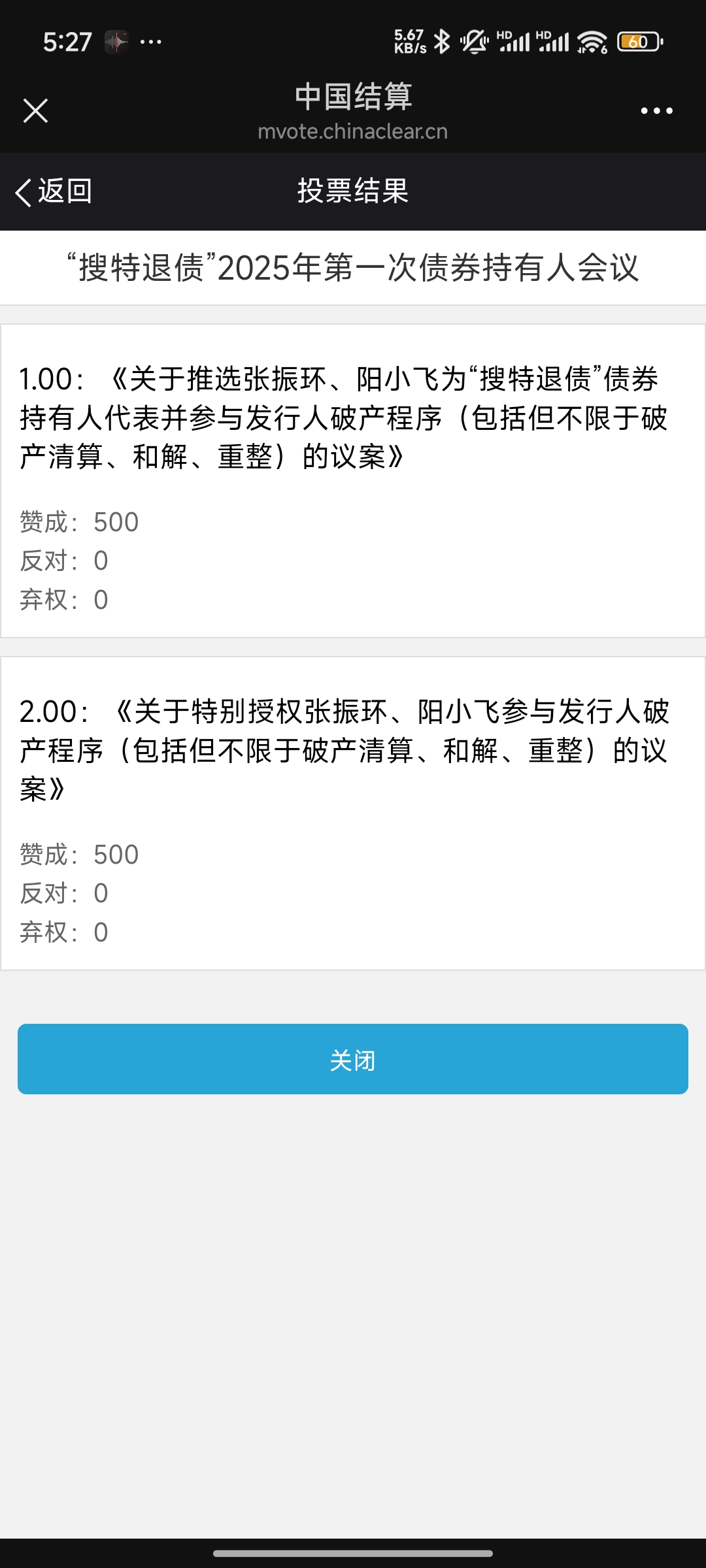This screenshot has width=706, height=1568.
Task: Close the 中国结算 web page
Action: pos(35,111)
